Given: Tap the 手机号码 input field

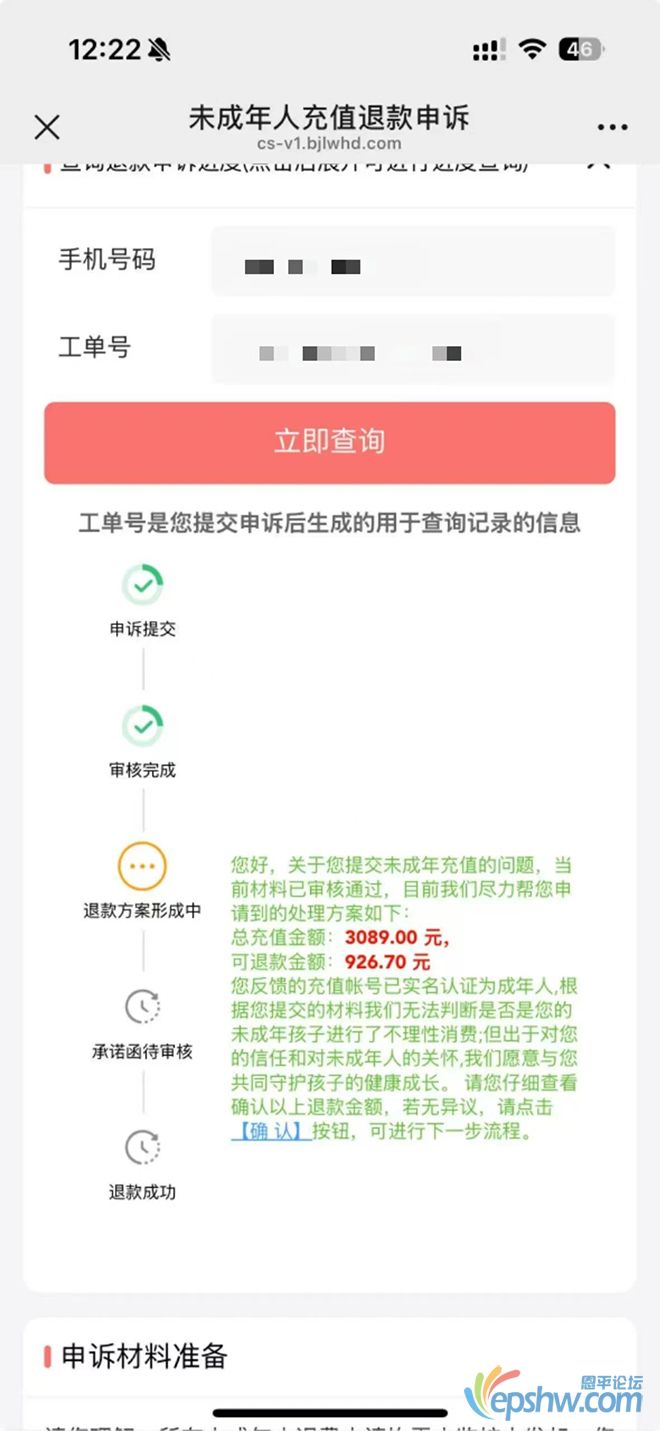Looking at the screenshot, I should pyautogui.click(x=412, y=262).
